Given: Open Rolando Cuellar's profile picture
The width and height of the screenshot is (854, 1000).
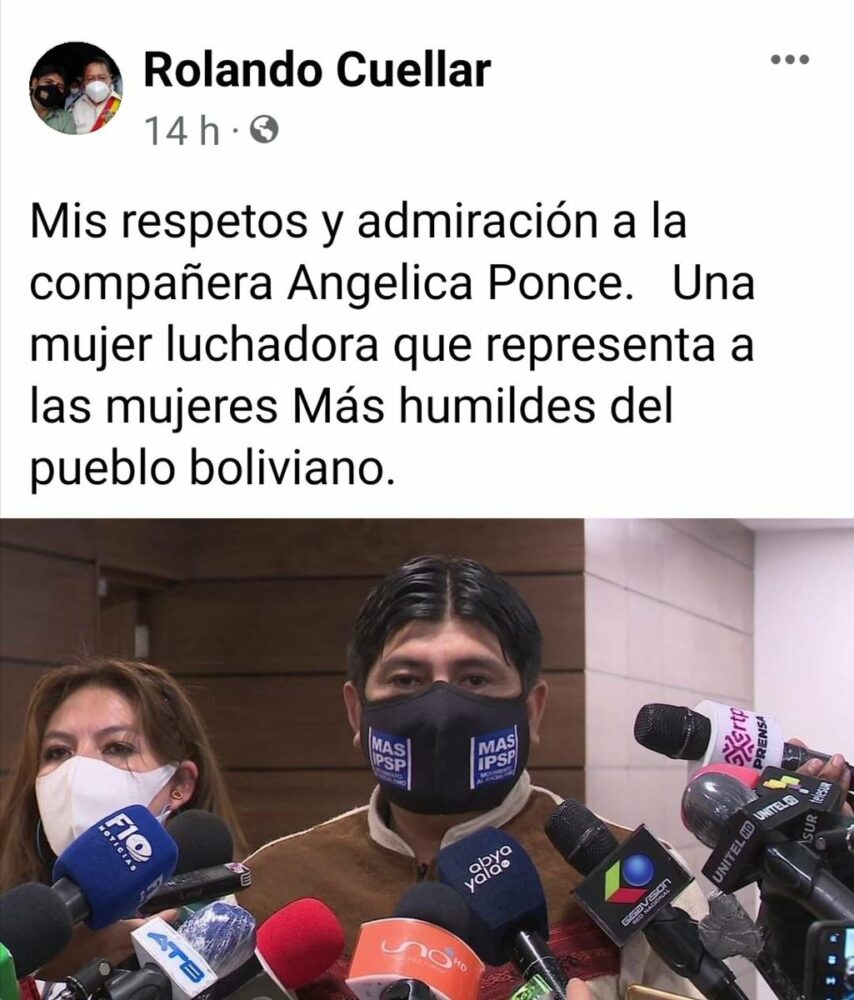Looking at the screenshot, I should click(x=76, y=88).
